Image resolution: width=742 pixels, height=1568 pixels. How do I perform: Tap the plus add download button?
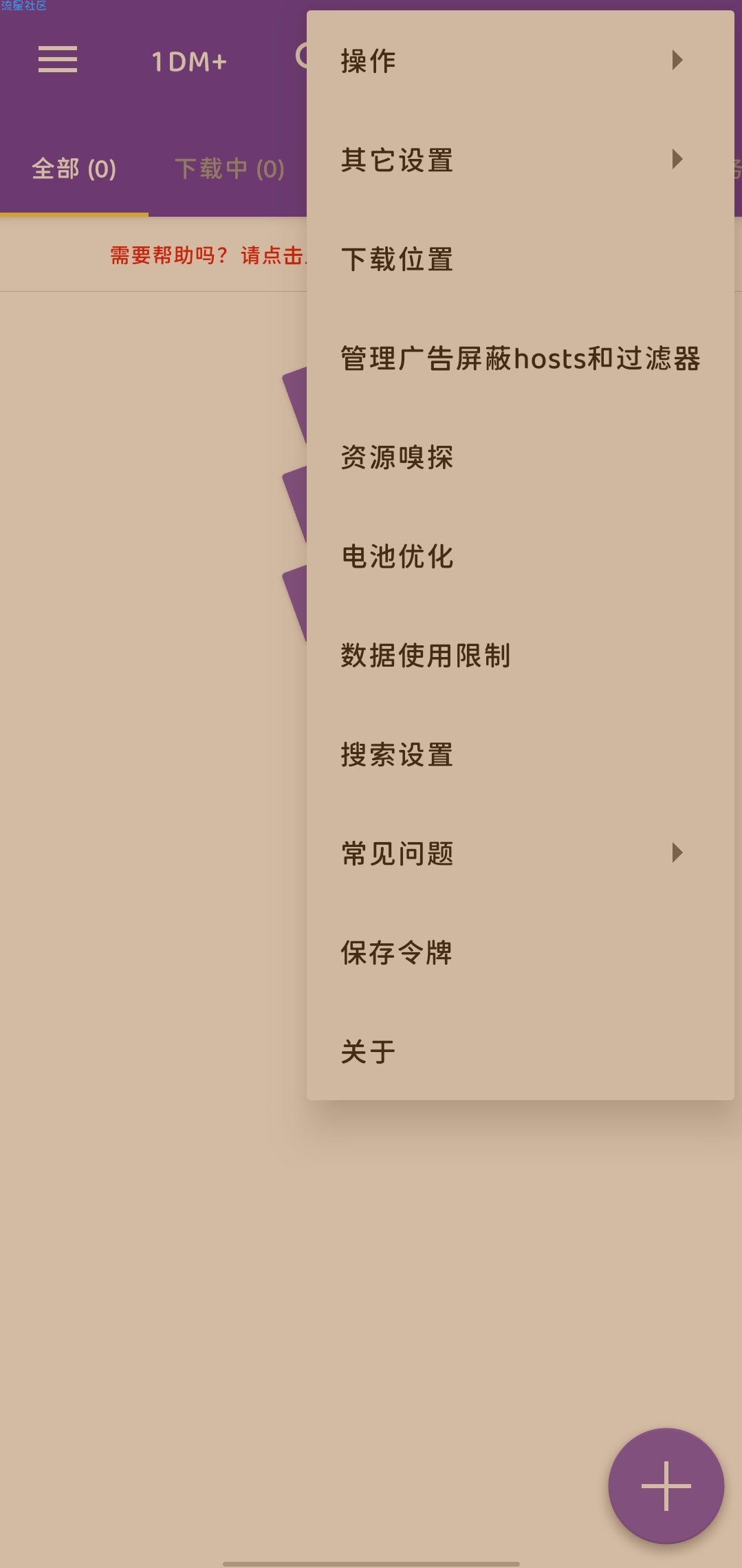pyautogui.click(x=666, y=1485)
